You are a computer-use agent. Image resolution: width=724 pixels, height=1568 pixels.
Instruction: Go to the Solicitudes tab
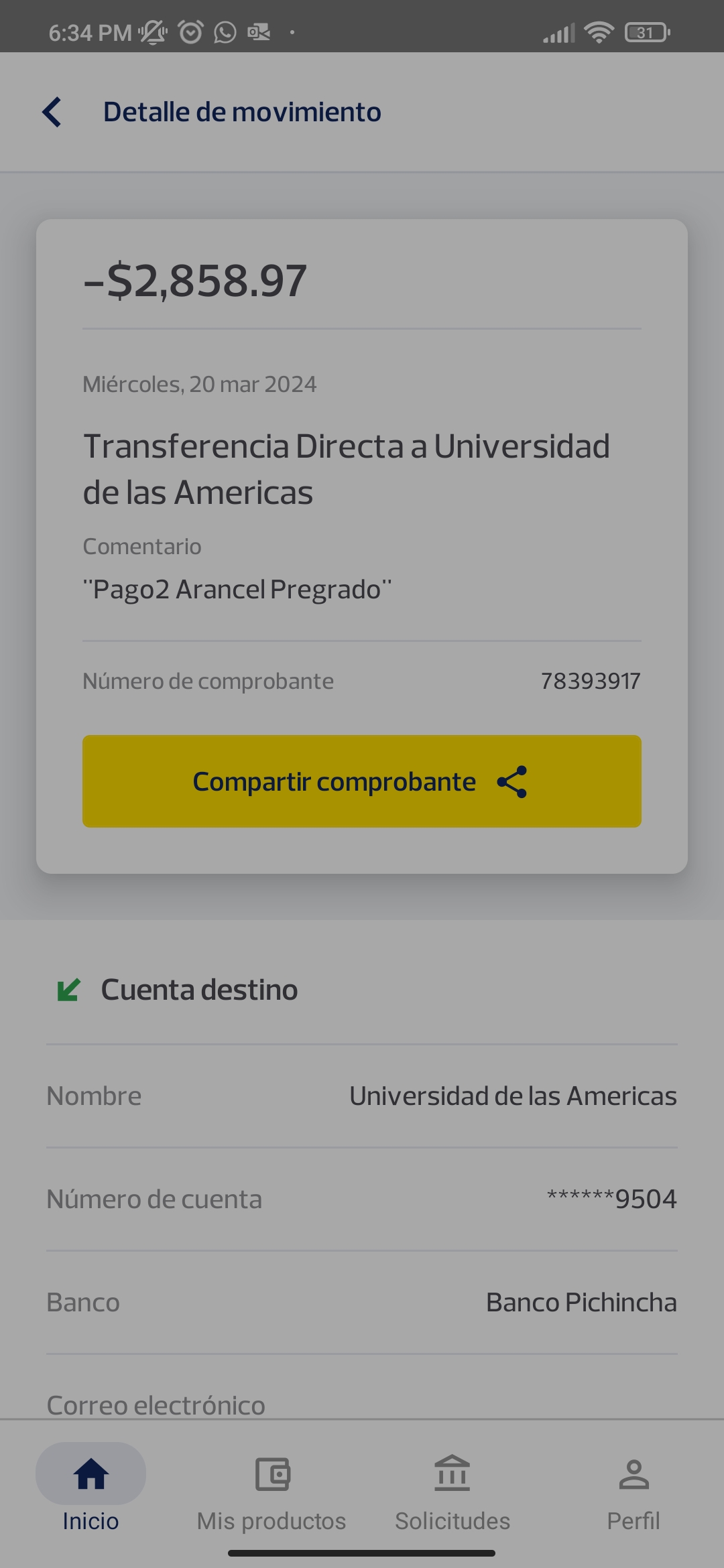coord(452,1489)
